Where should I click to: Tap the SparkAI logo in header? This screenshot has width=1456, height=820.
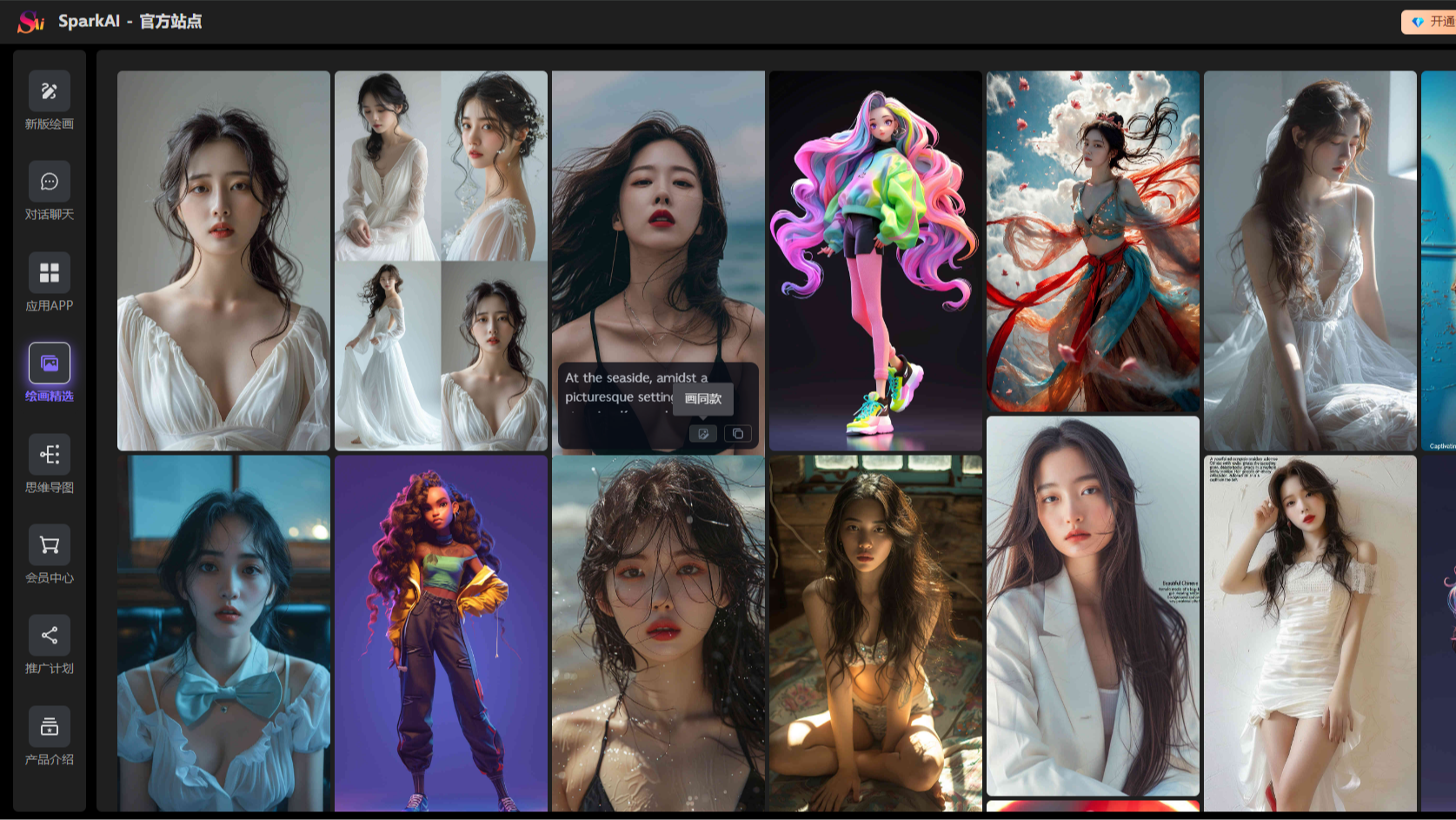click(31, 22)
